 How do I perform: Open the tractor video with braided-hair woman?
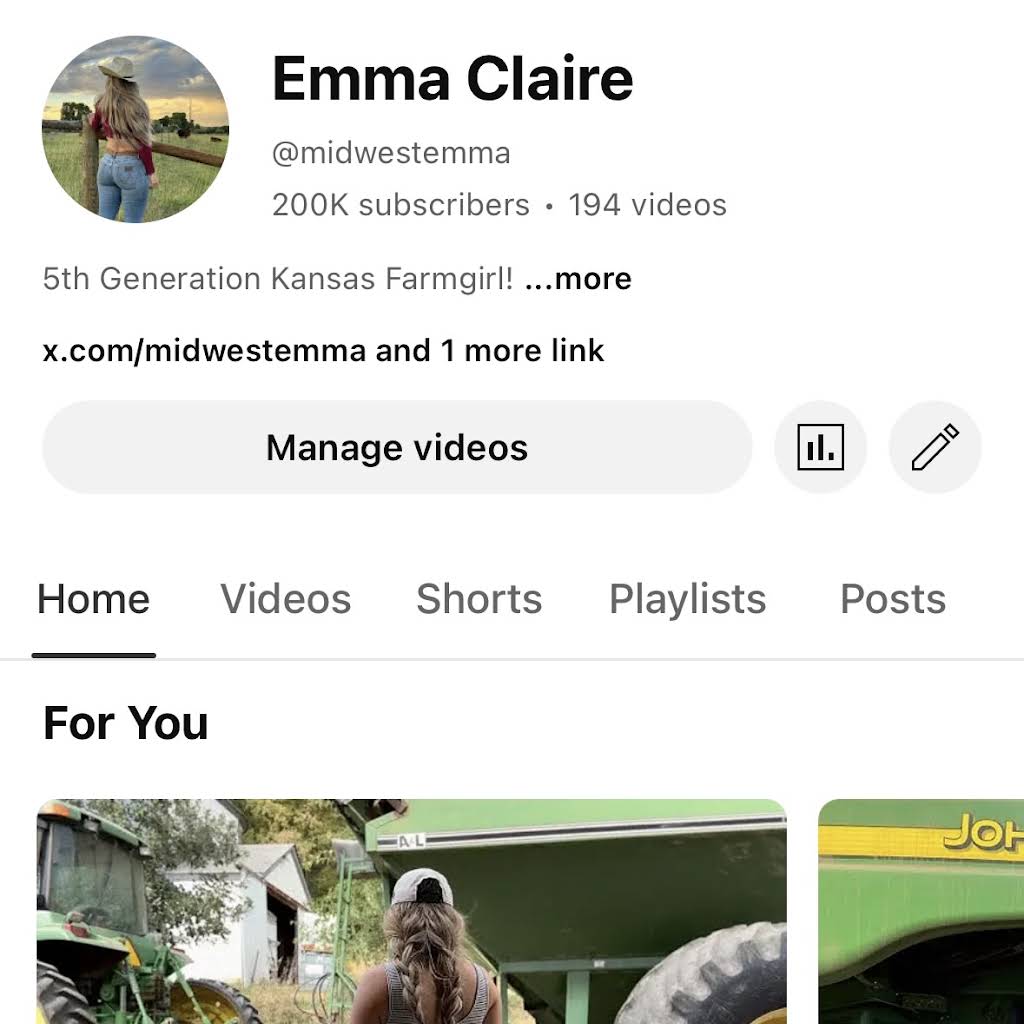(411, 910)
